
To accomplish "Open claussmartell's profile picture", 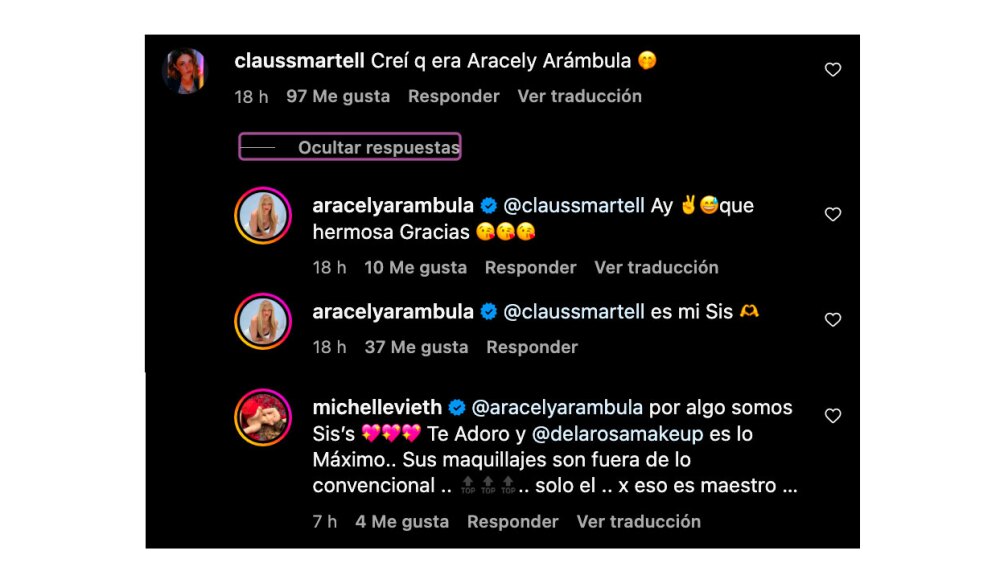I will pos(185,71).
